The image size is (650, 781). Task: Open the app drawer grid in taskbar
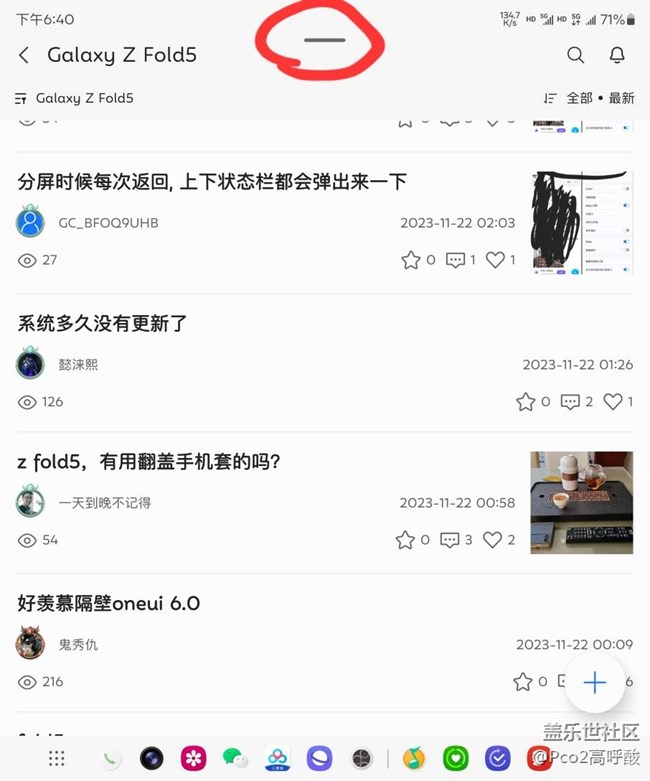pos(57,759)
